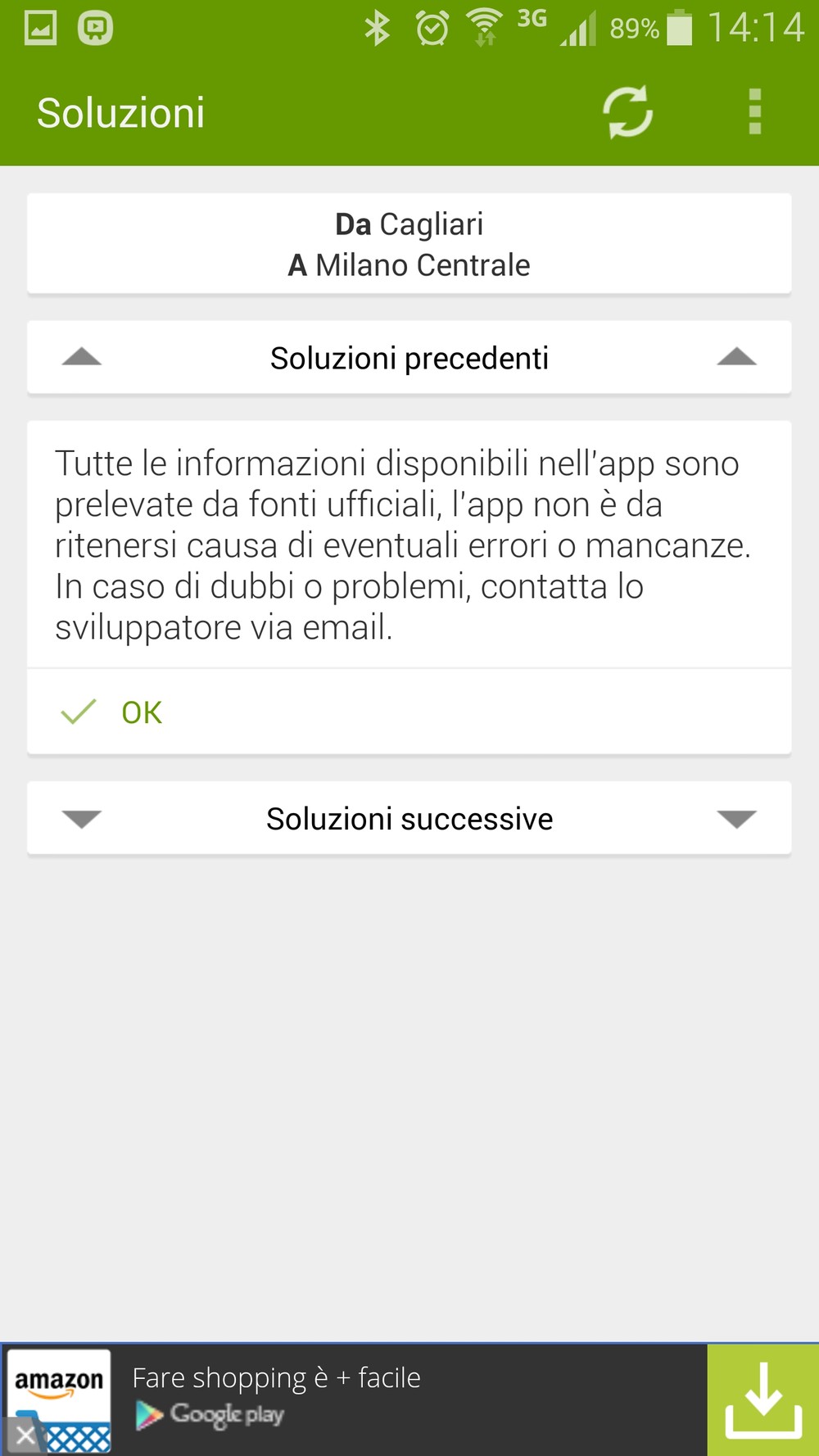Dismiss the Amazon ad banner

tap(25, 1435)
